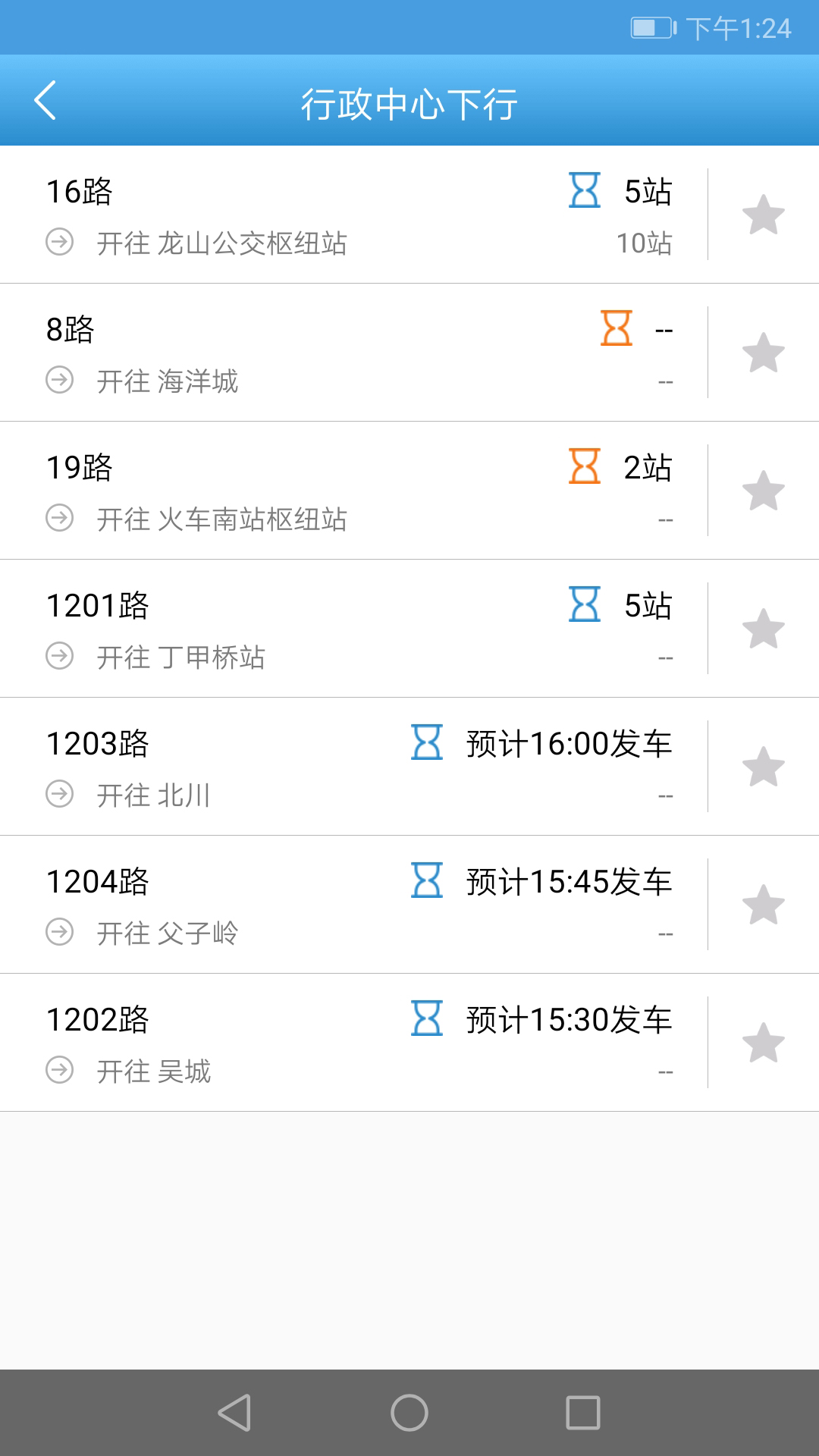
Task: Tap the hourglass icon next to 预计16:00发车
Action: coord(427,744)
